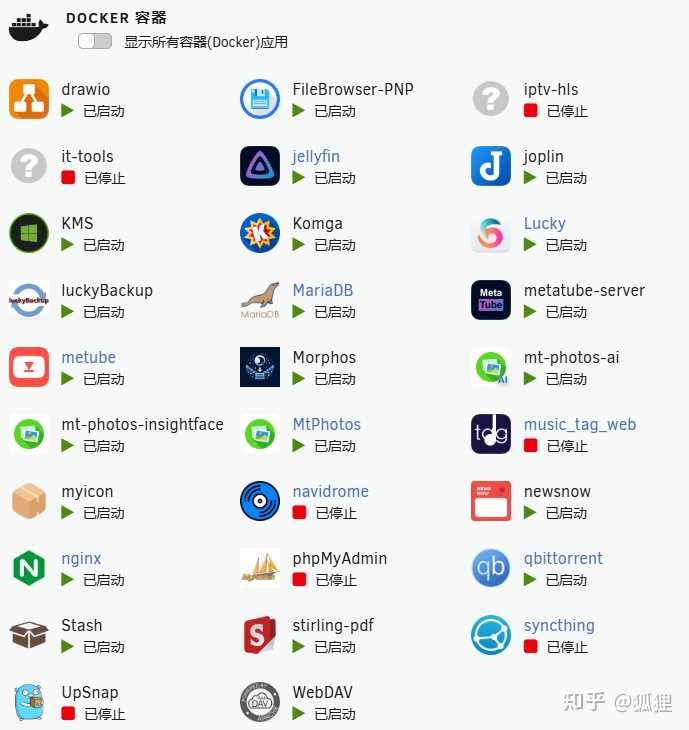Screen dimensions: 689x730
Task: Tap the WebDAV container icon
Action: 260,702
